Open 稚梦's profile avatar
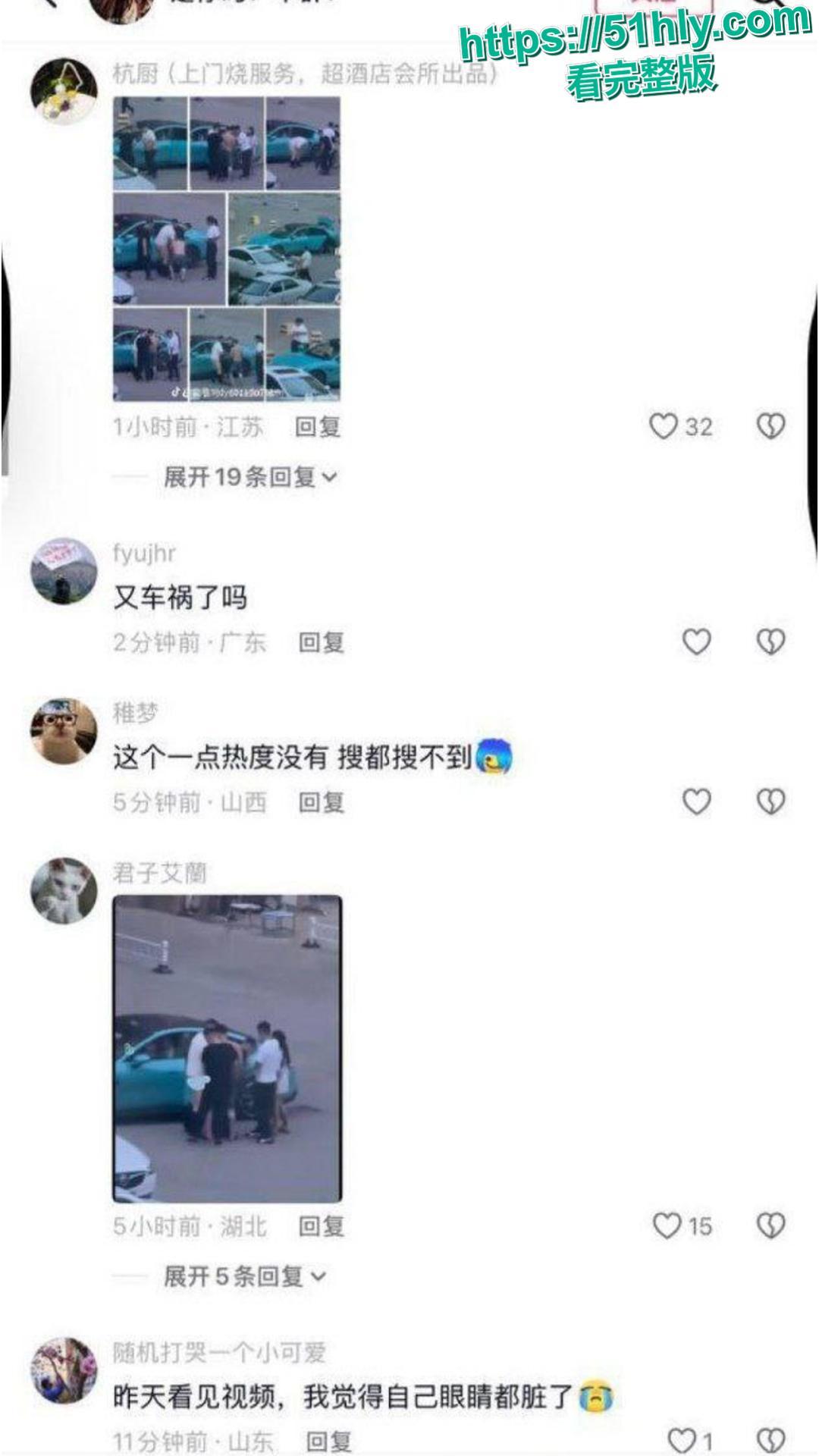This screenshot has width=819, height=1456. (64, 731)
